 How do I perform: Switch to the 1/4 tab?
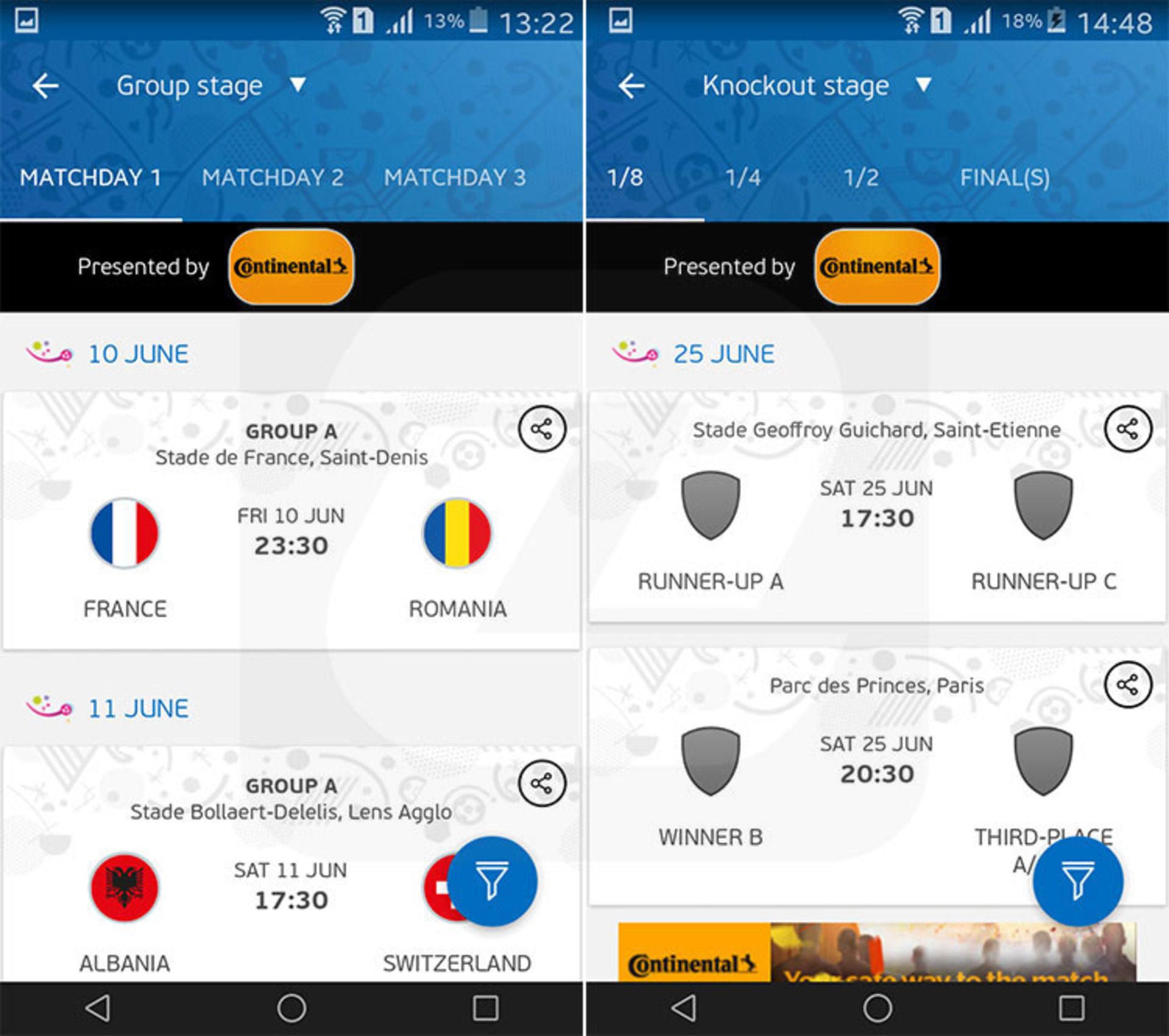(x=743, y=178)
